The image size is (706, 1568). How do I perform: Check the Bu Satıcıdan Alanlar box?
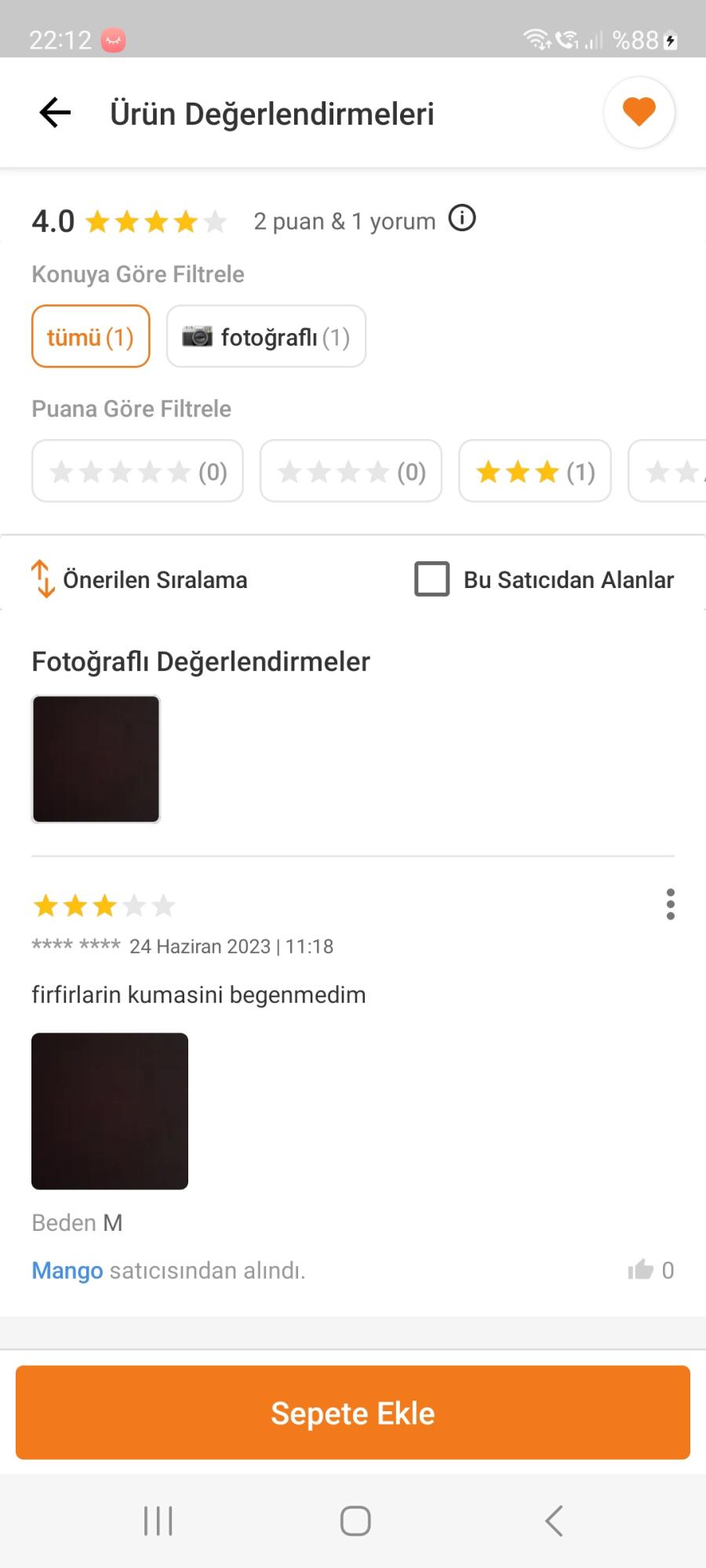pos(431,579)
